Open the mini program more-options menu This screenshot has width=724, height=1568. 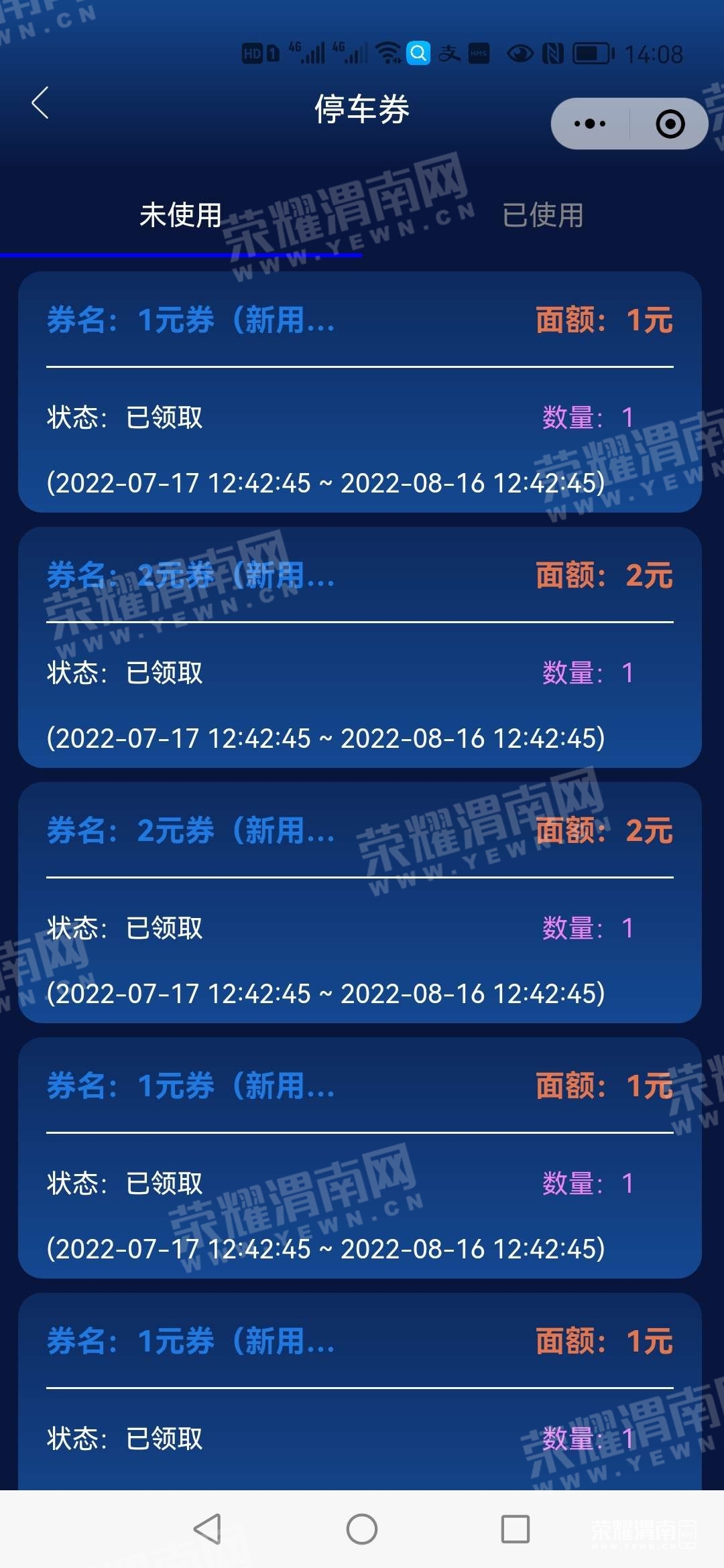tap(590, 124)
